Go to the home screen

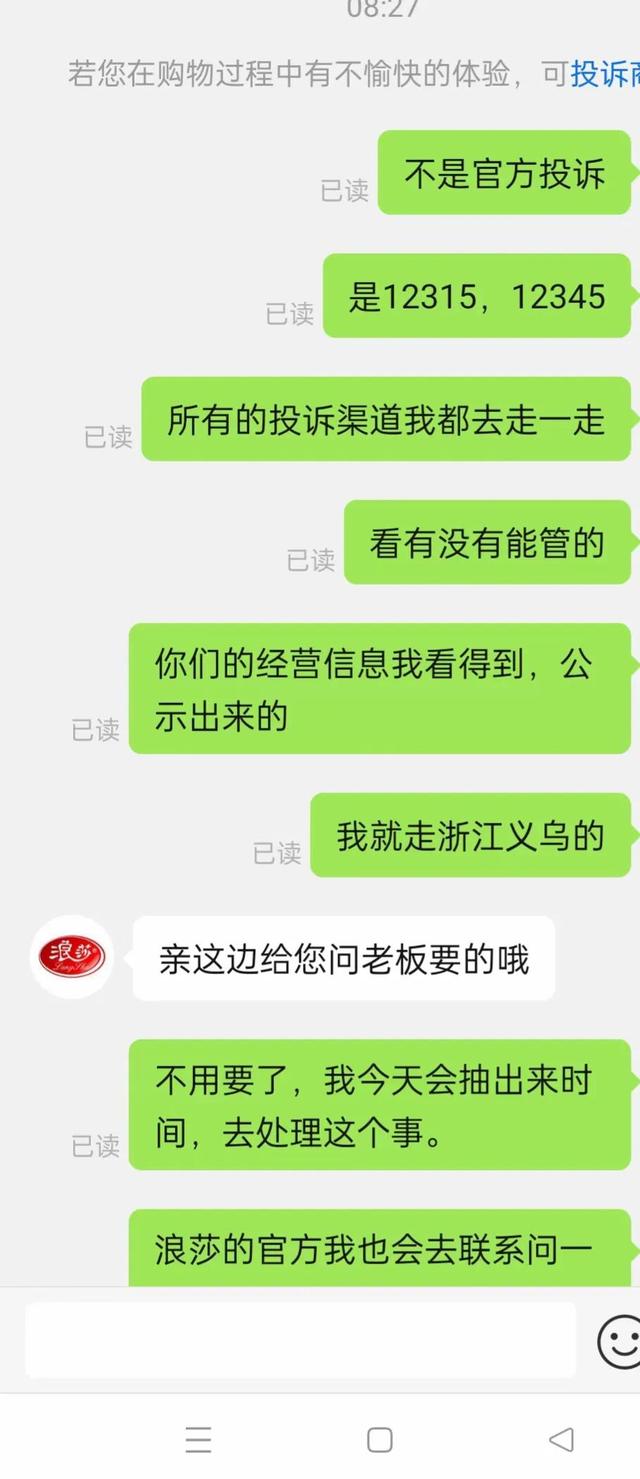click(379, 1439)
